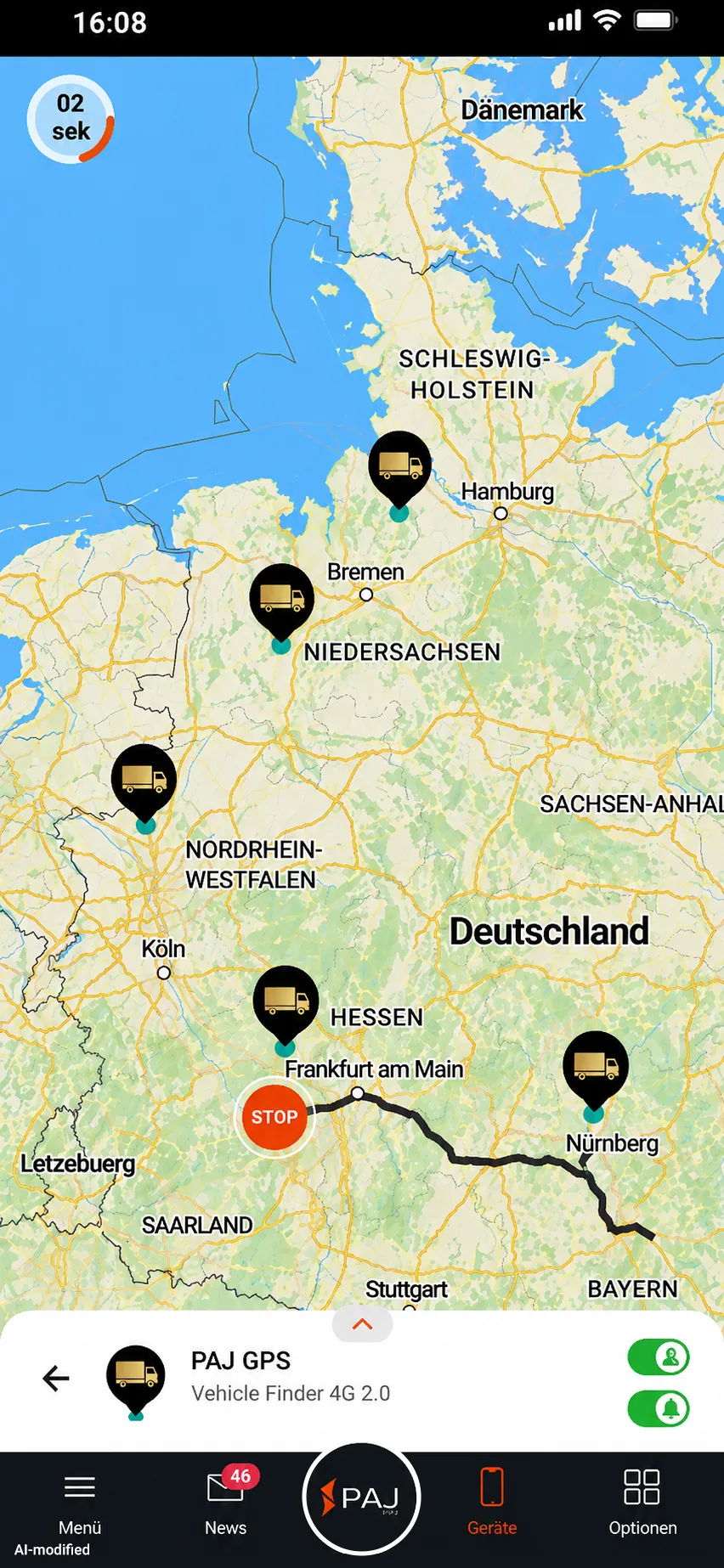
Task: Switch to the Geräte tab
Action: 492,1503
